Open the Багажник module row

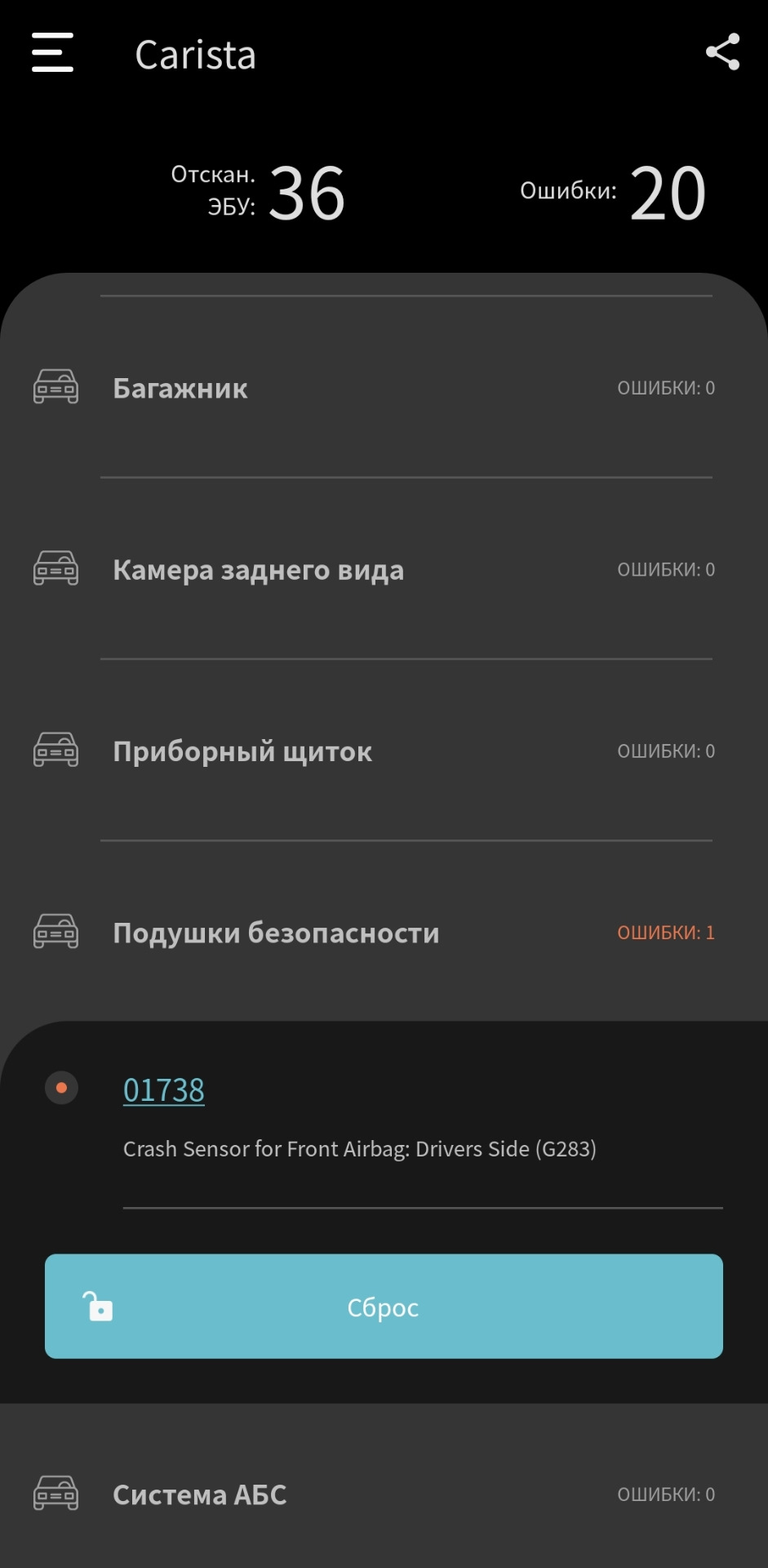click(x=384, y=388)
